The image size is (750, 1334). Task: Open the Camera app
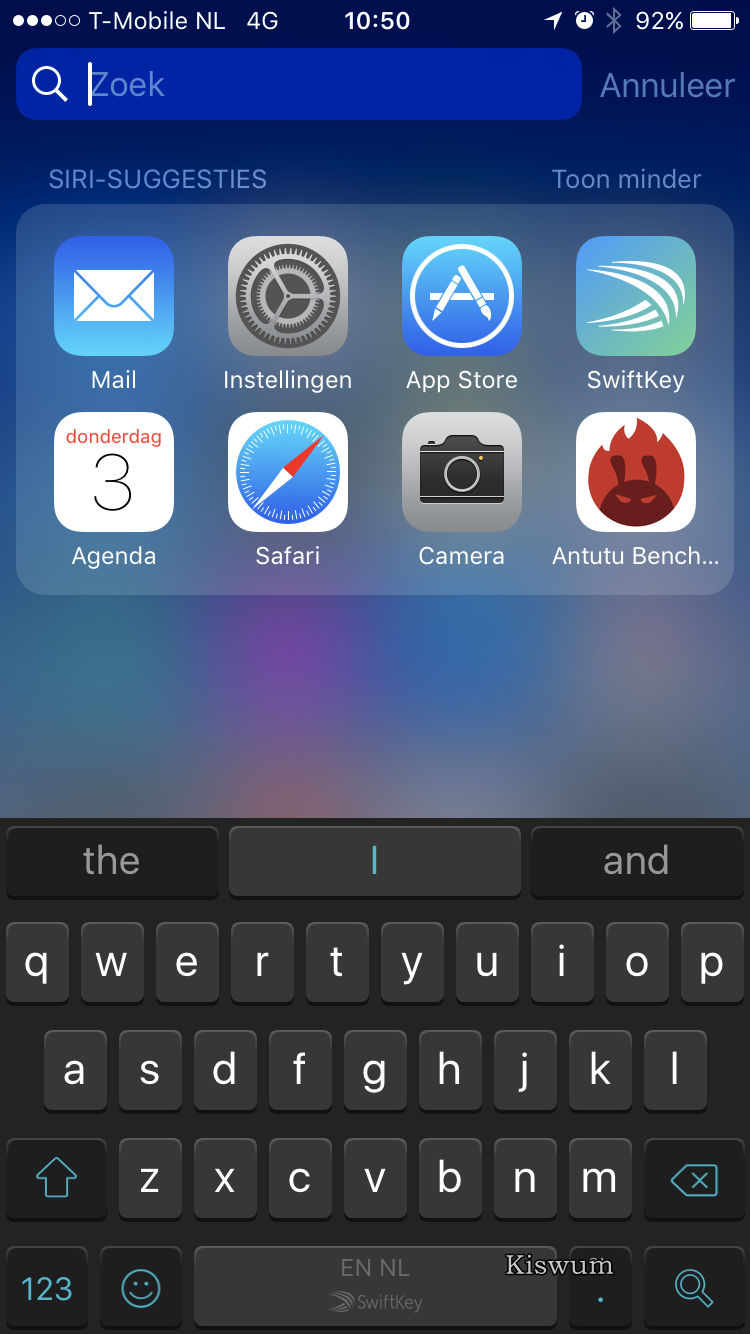(x=462, y=472)
